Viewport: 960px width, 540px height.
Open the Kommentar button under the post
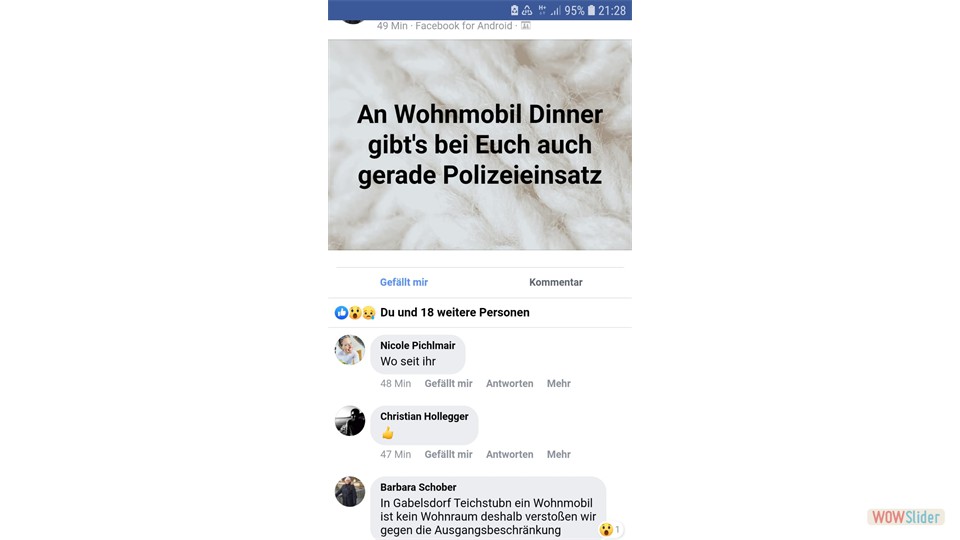(555, 282)
